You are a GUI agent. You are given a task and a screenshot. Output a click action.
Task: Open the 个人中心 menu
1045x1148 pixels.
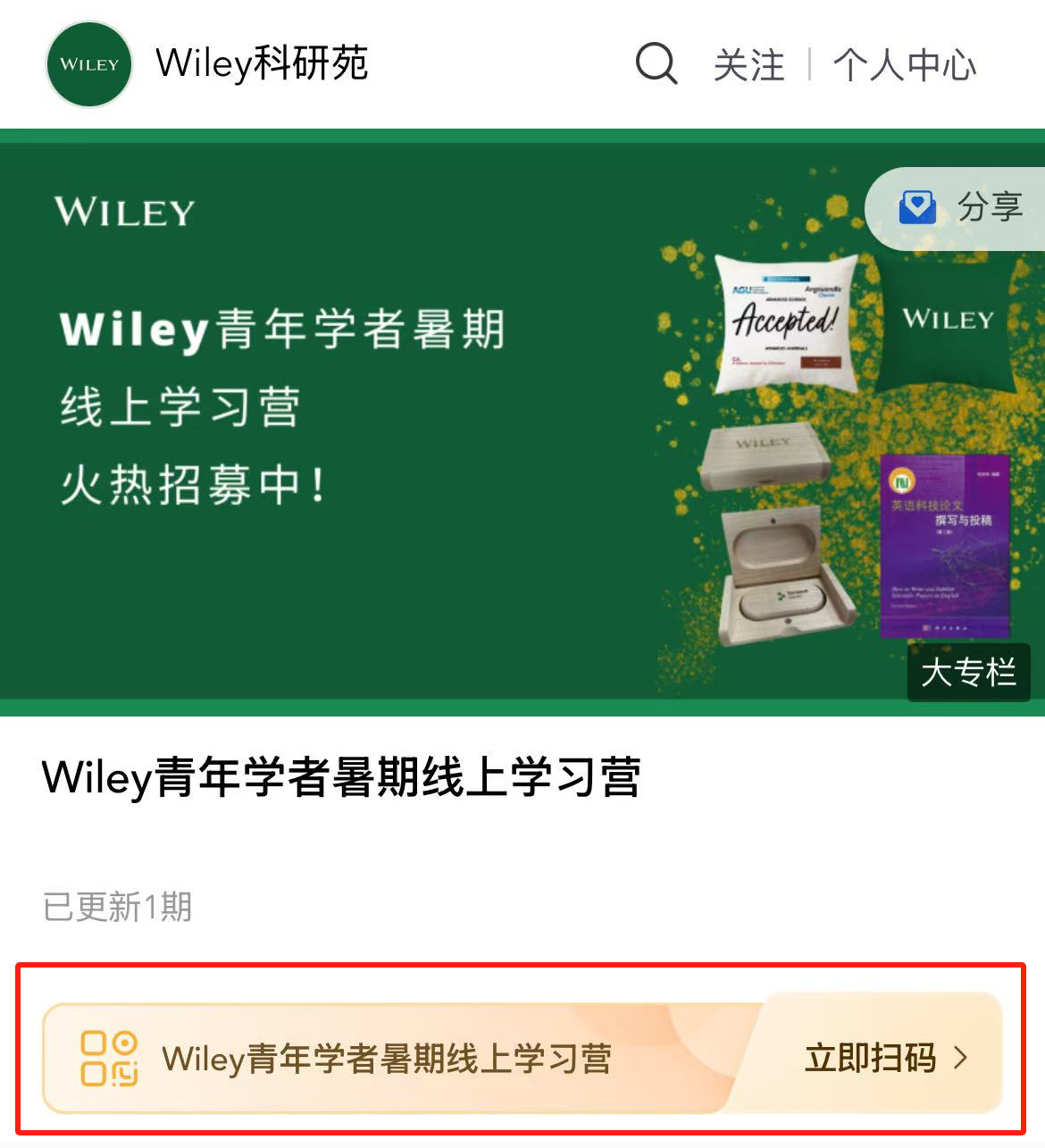(904, 64)
